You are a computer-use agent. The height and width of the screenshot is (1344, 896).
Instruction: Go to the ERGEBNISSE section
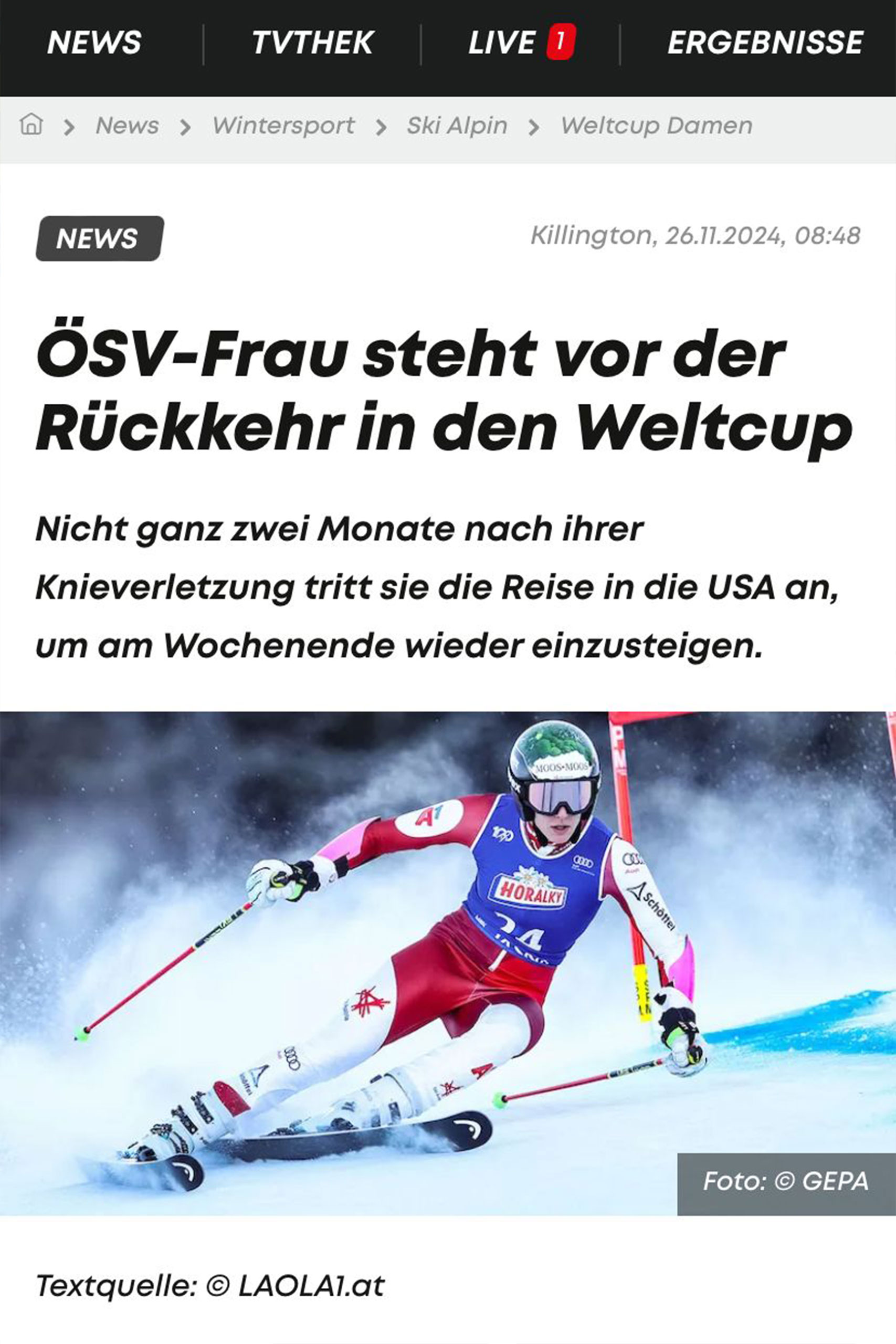pos(765,43)
